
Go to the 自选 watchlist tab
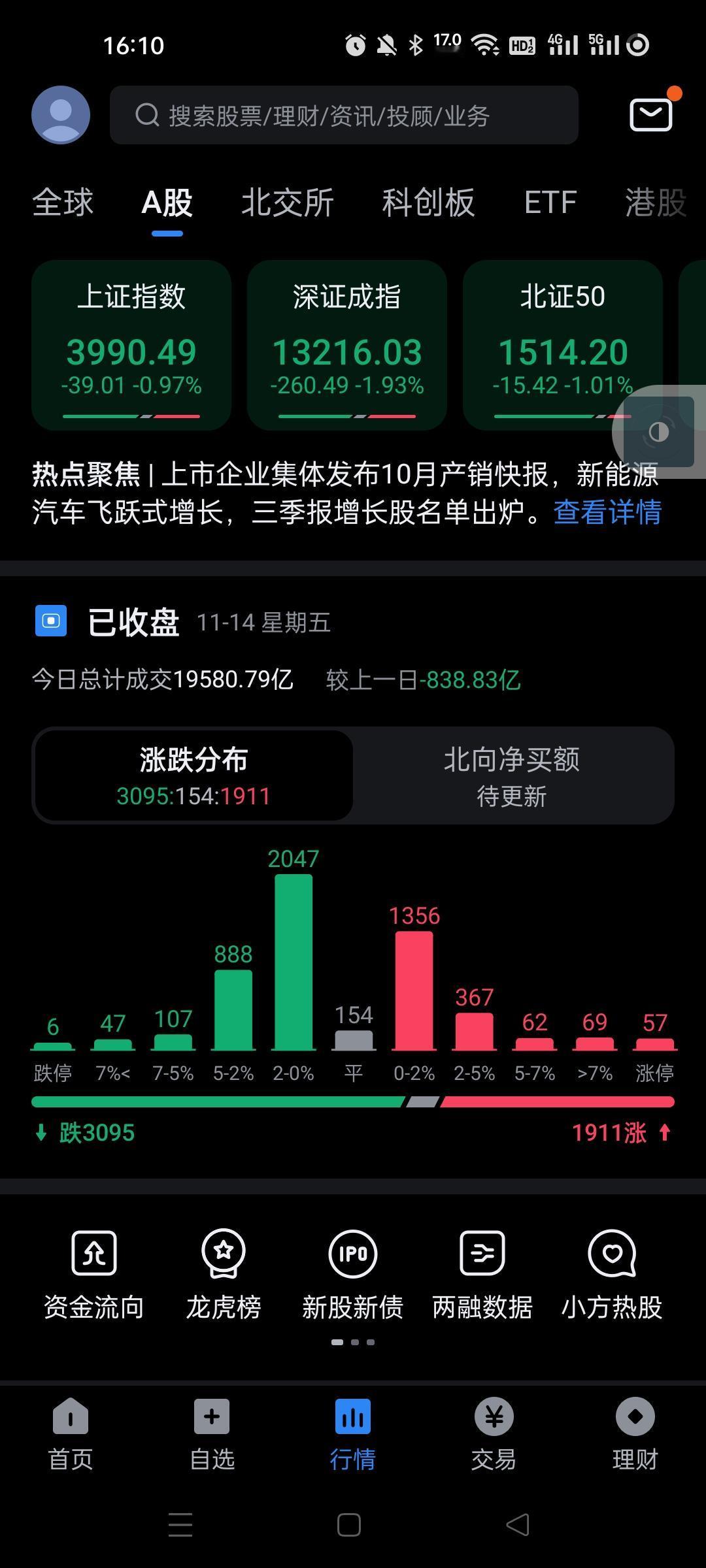pyautogui.click(x=211, y=1431)
